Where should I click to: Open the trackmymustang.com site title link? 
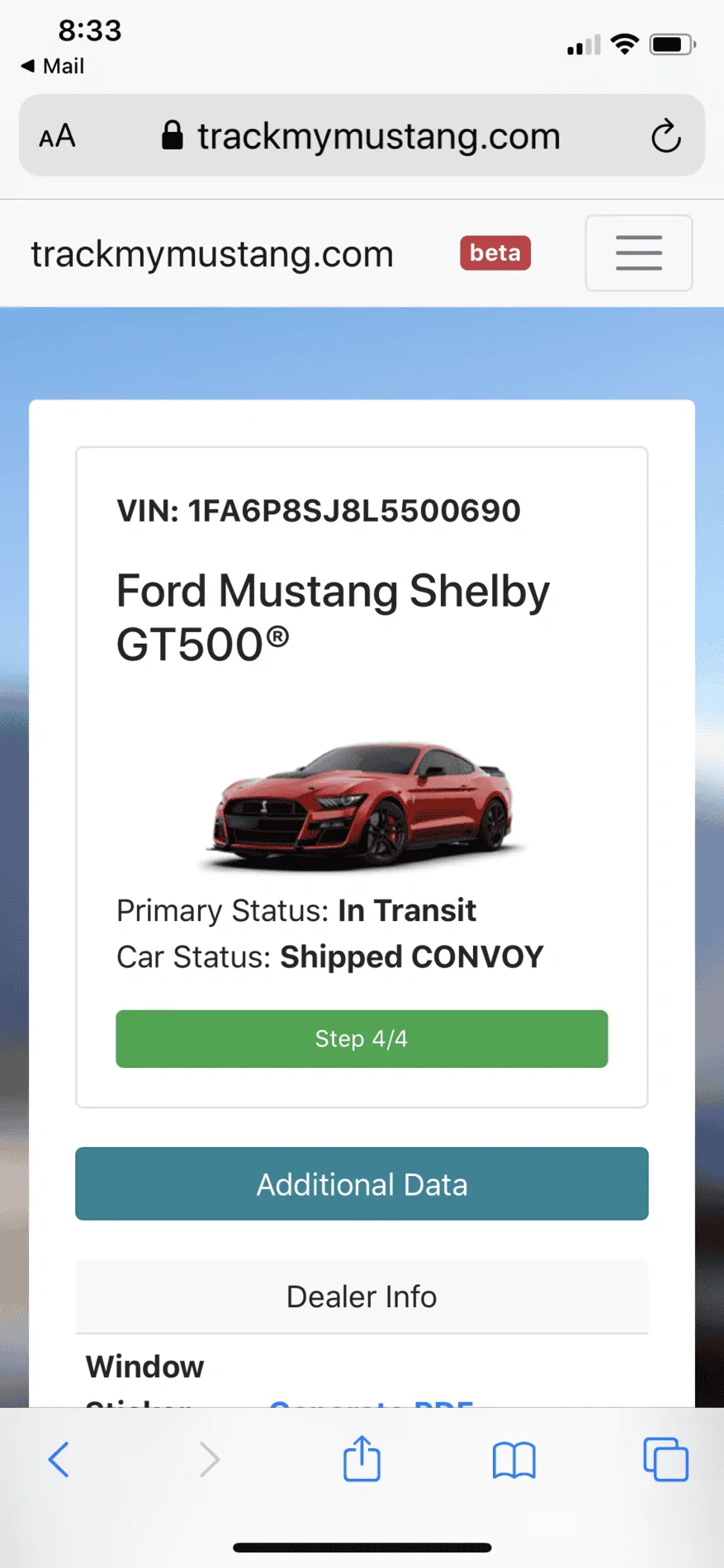coord(212,254)
